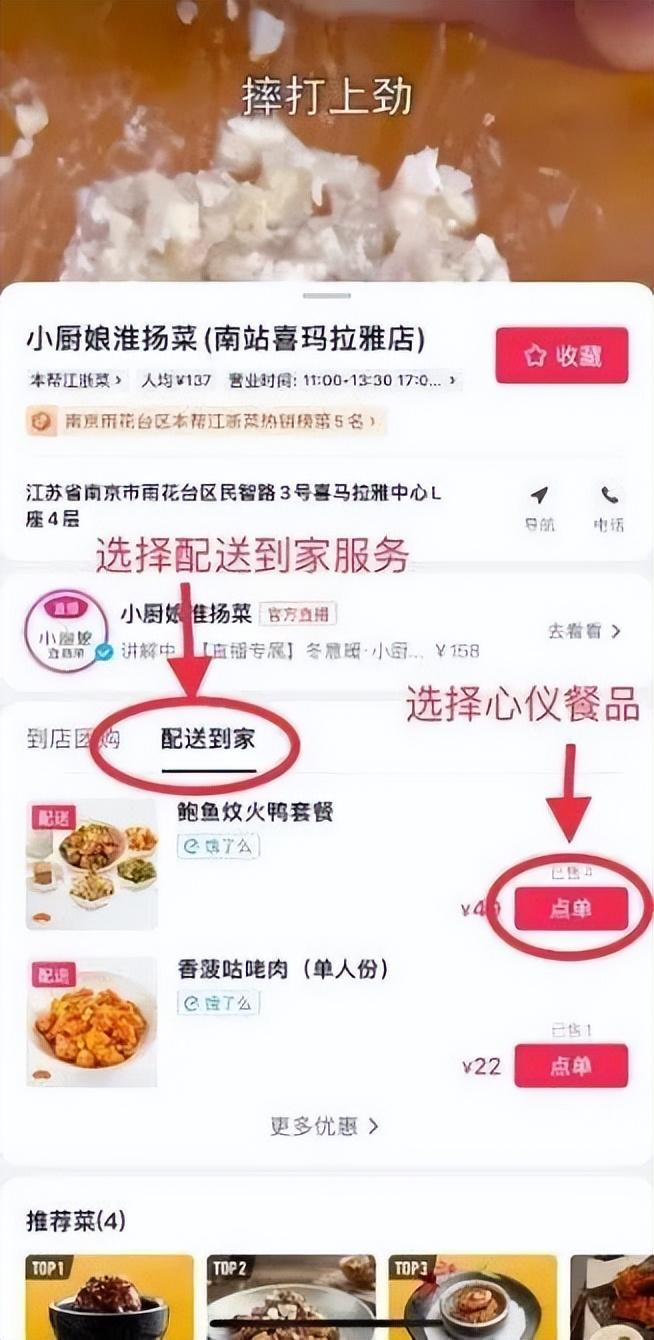
Task: View the TOP1 recommended dish
Action: point(109,1297)
